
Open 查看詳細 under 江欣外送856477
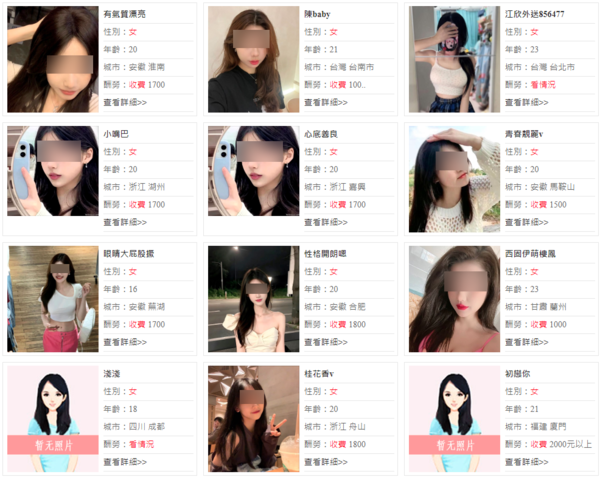coord(527,102)
